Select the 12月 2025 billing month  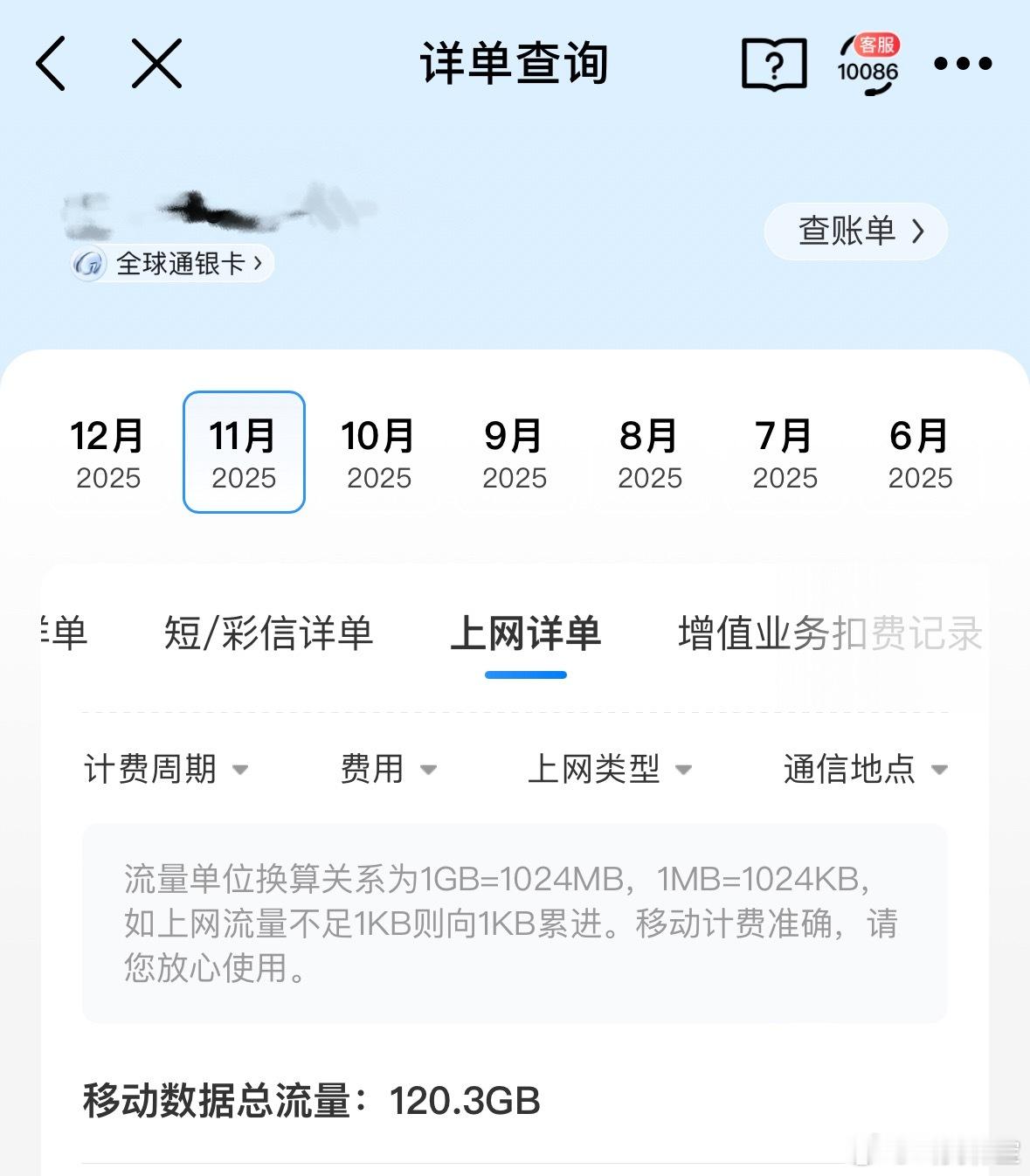(x=107, y=452)
